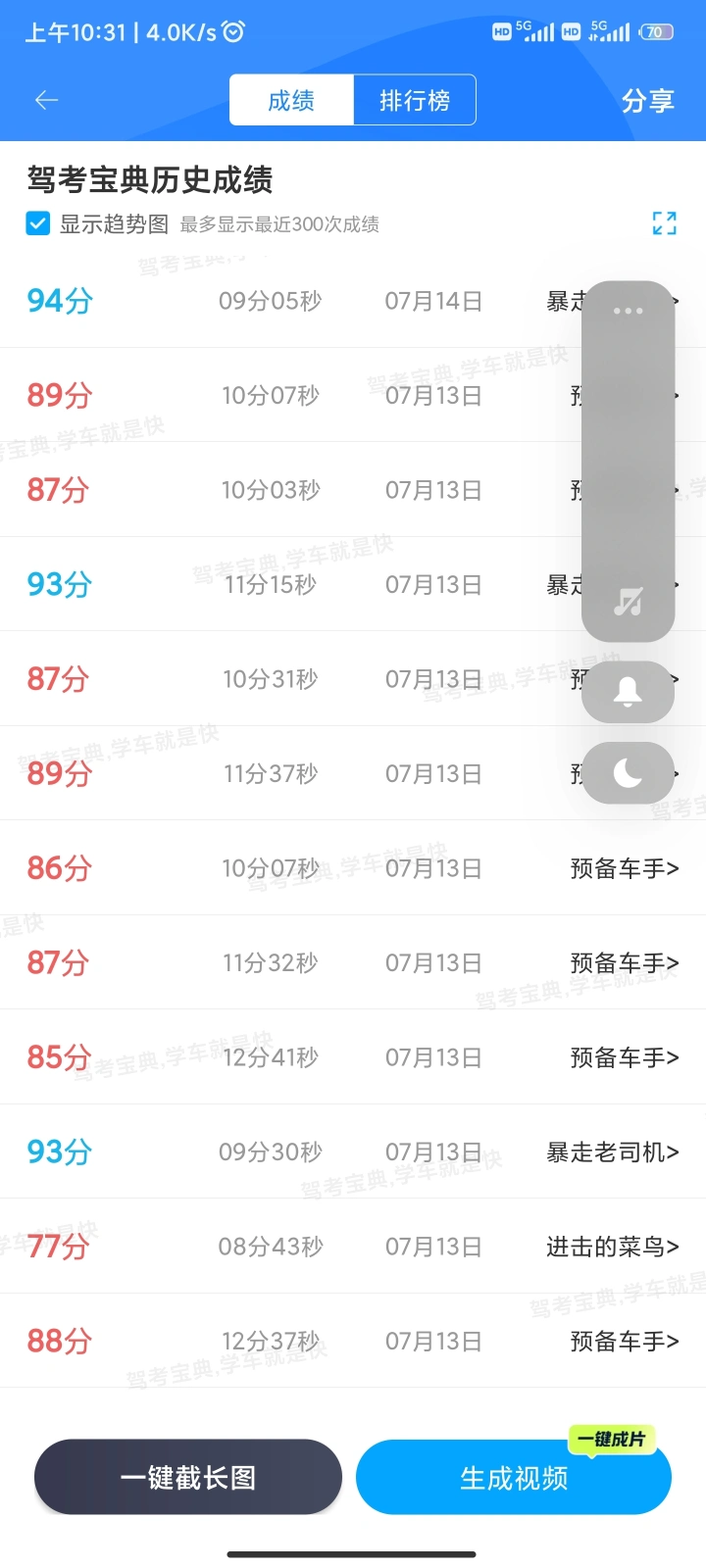Go back using the arrow icon
Viewport: 706px width, 1568px height.
[46, 100]
